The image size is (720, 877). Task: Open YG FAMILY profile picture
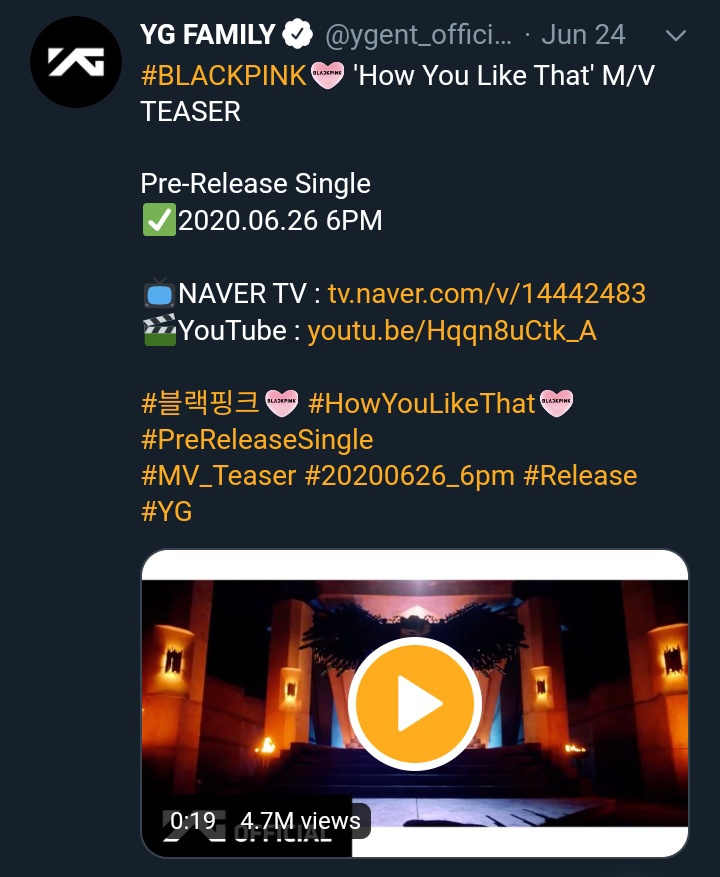pyautogui.click(x=76, y=62)
